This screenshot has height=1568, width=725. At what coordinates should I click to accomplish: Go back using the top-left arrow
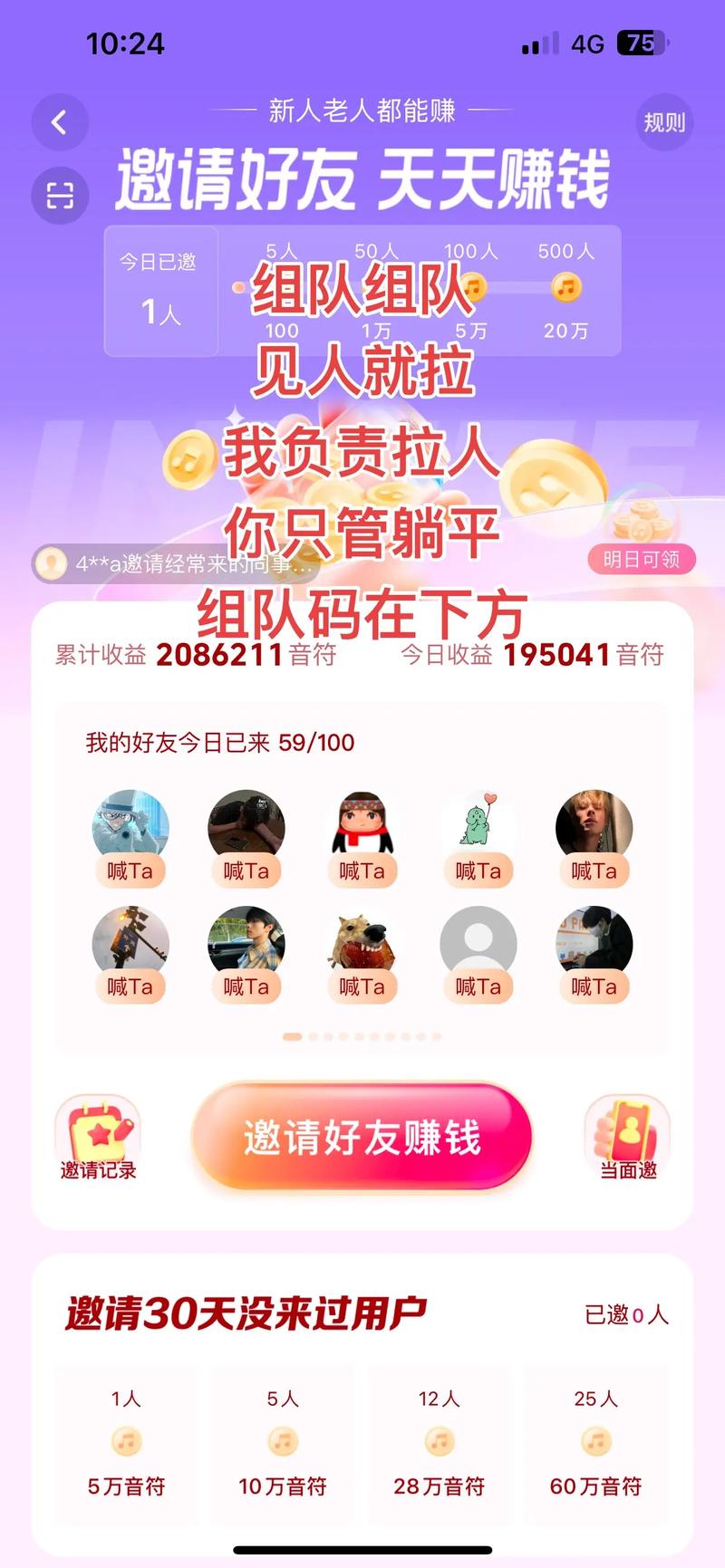(x=60, y=122)
